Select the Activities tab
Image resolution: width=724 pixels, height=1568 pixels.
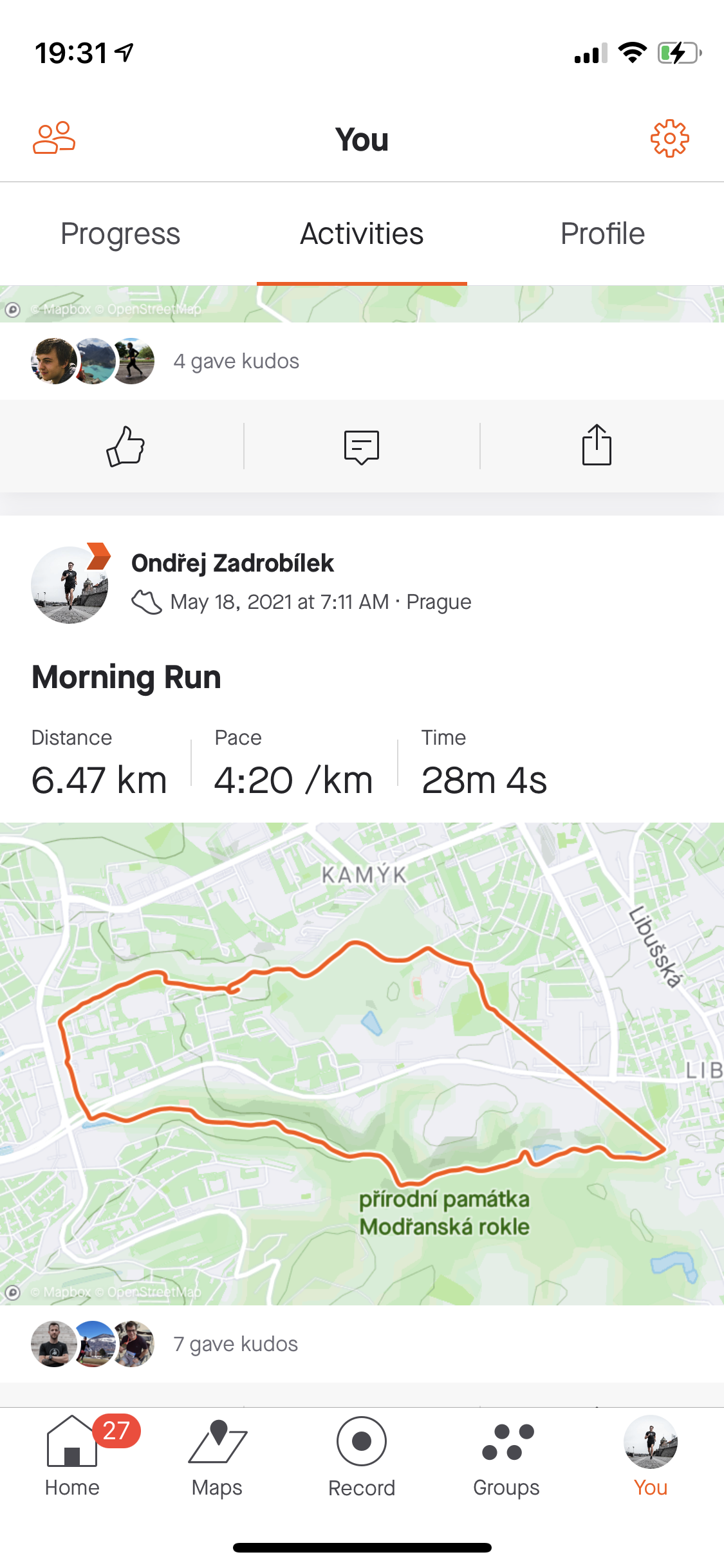tap(362, 234)
